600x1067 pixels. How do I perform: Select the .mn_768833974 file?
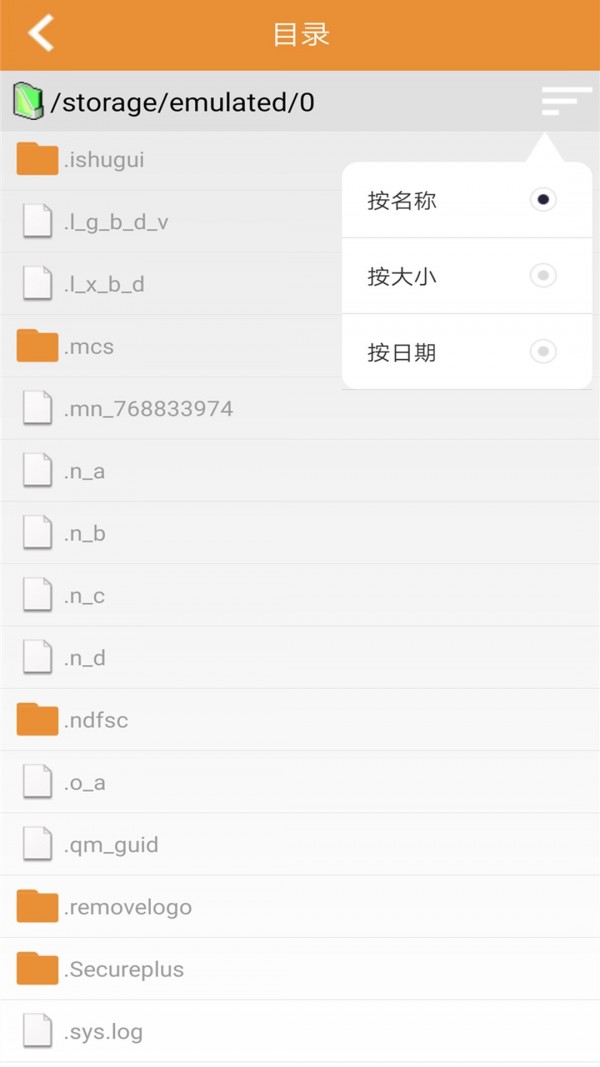point(148,409)
